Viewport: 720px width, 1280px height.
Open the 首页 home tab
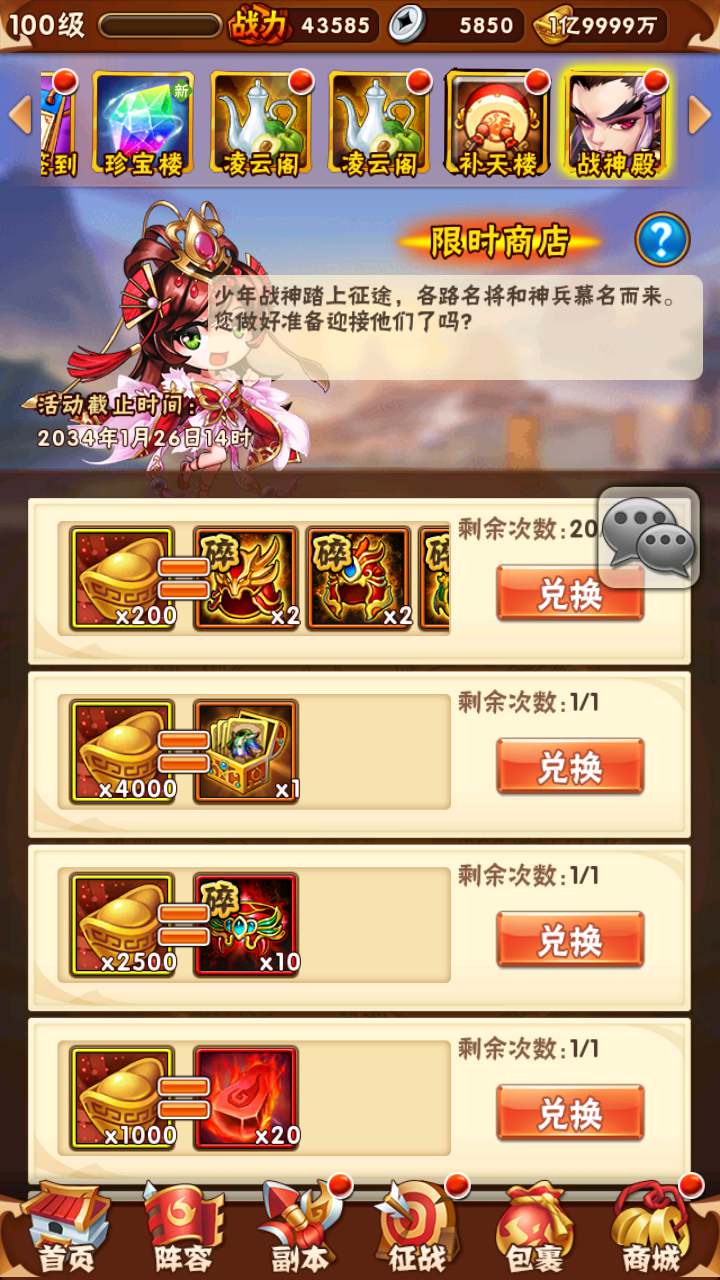(64, 1228)
